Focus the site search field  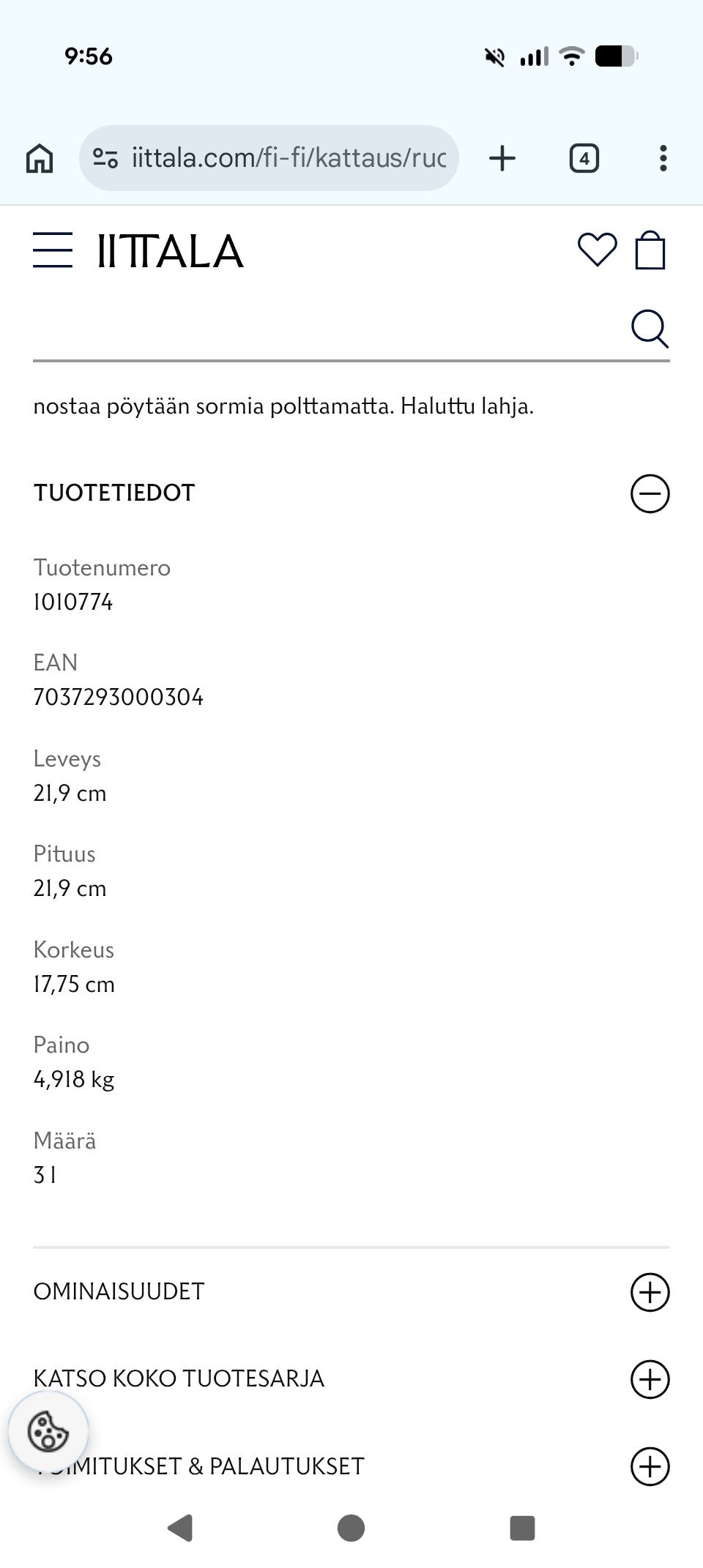[x=322, y=329]
